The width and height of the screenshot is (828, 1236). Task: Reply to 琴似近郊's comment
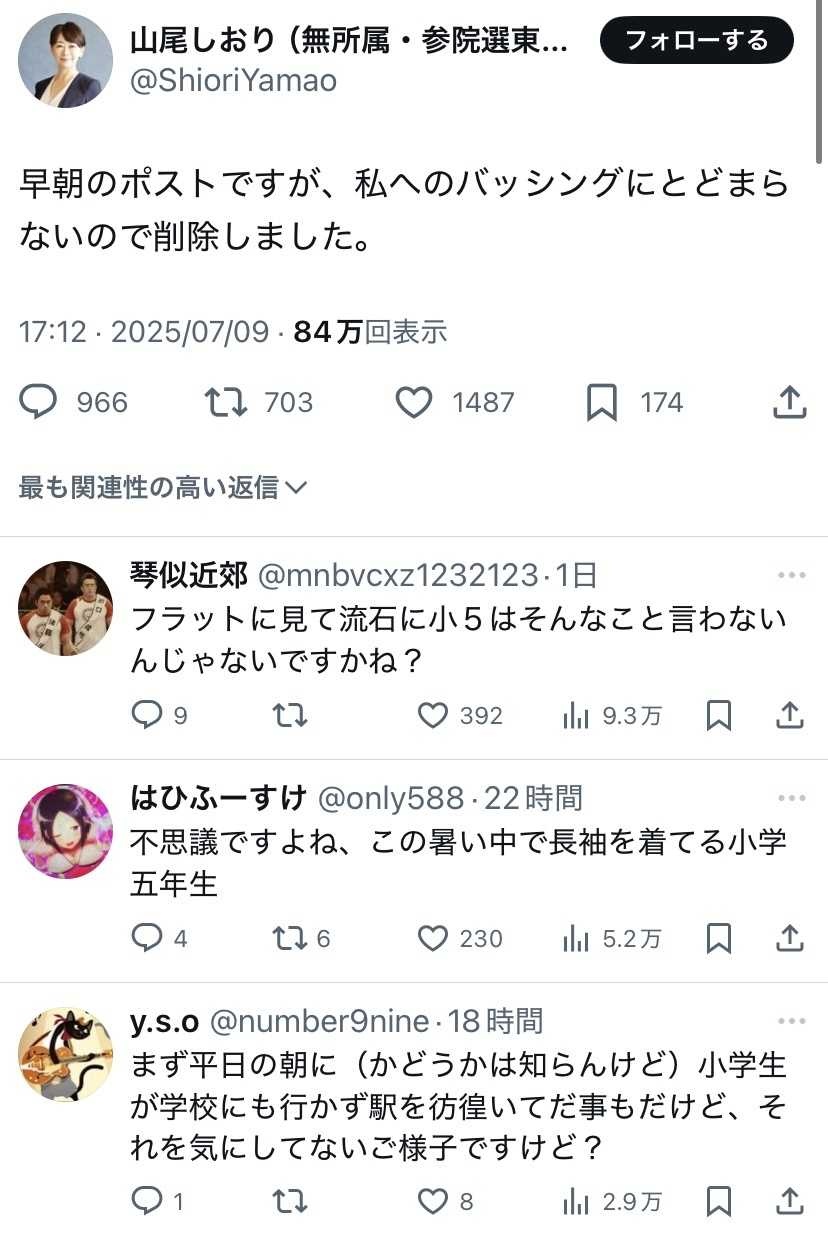(147, 716)
